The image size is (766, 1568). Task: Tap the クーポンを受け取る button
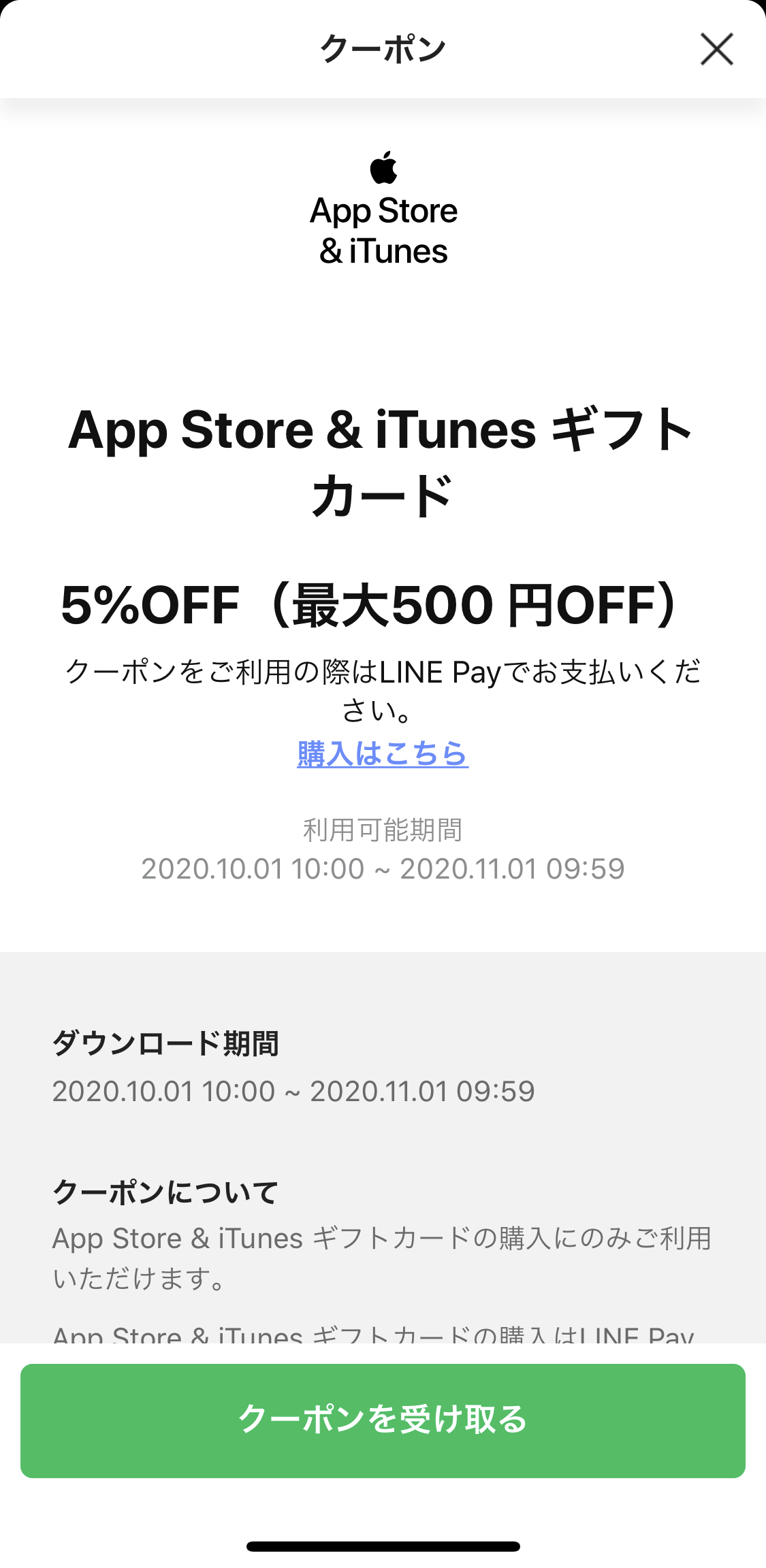(383, 1420)
